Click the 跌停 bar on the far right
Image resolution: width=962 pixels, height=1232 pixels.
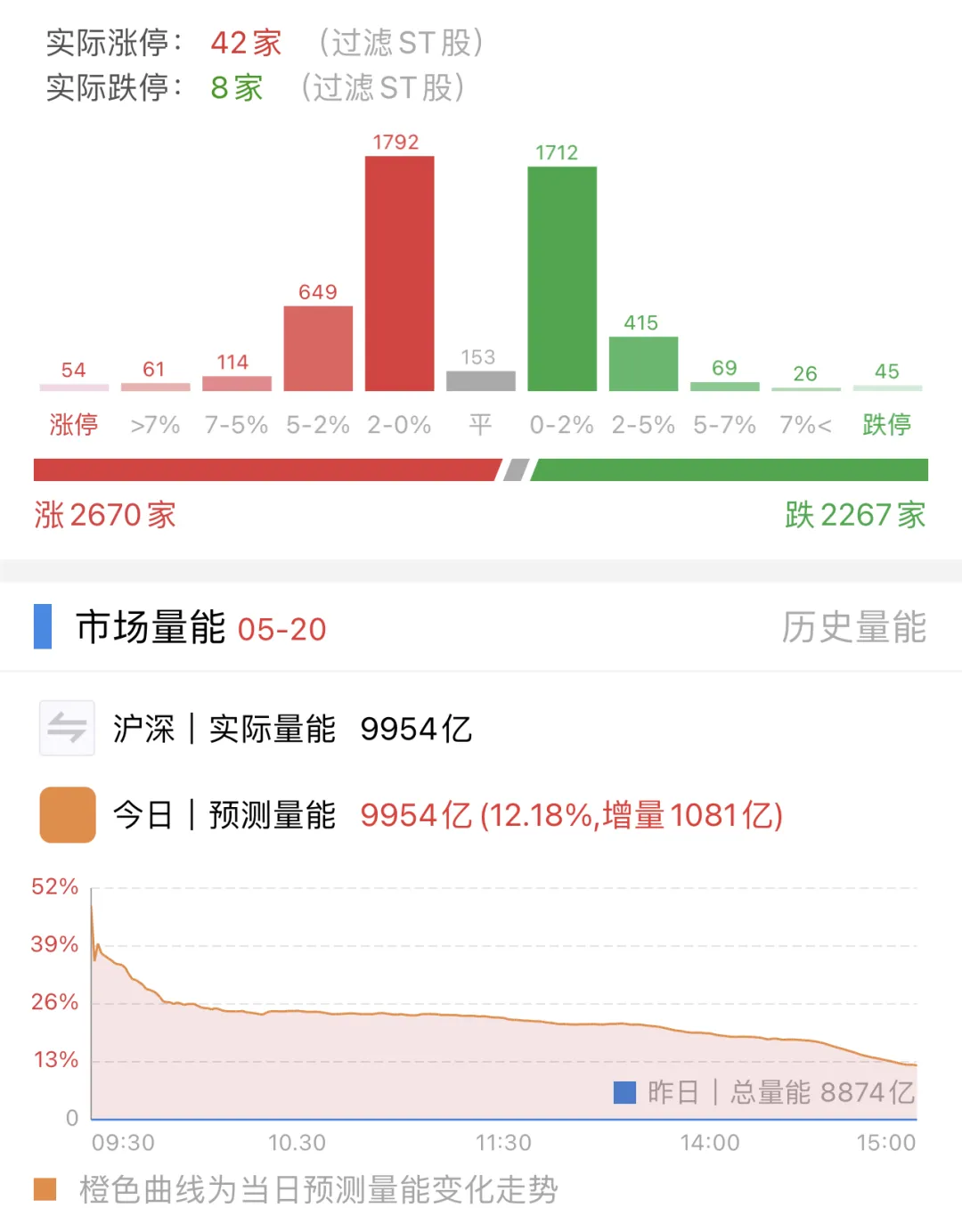point(887,386)
